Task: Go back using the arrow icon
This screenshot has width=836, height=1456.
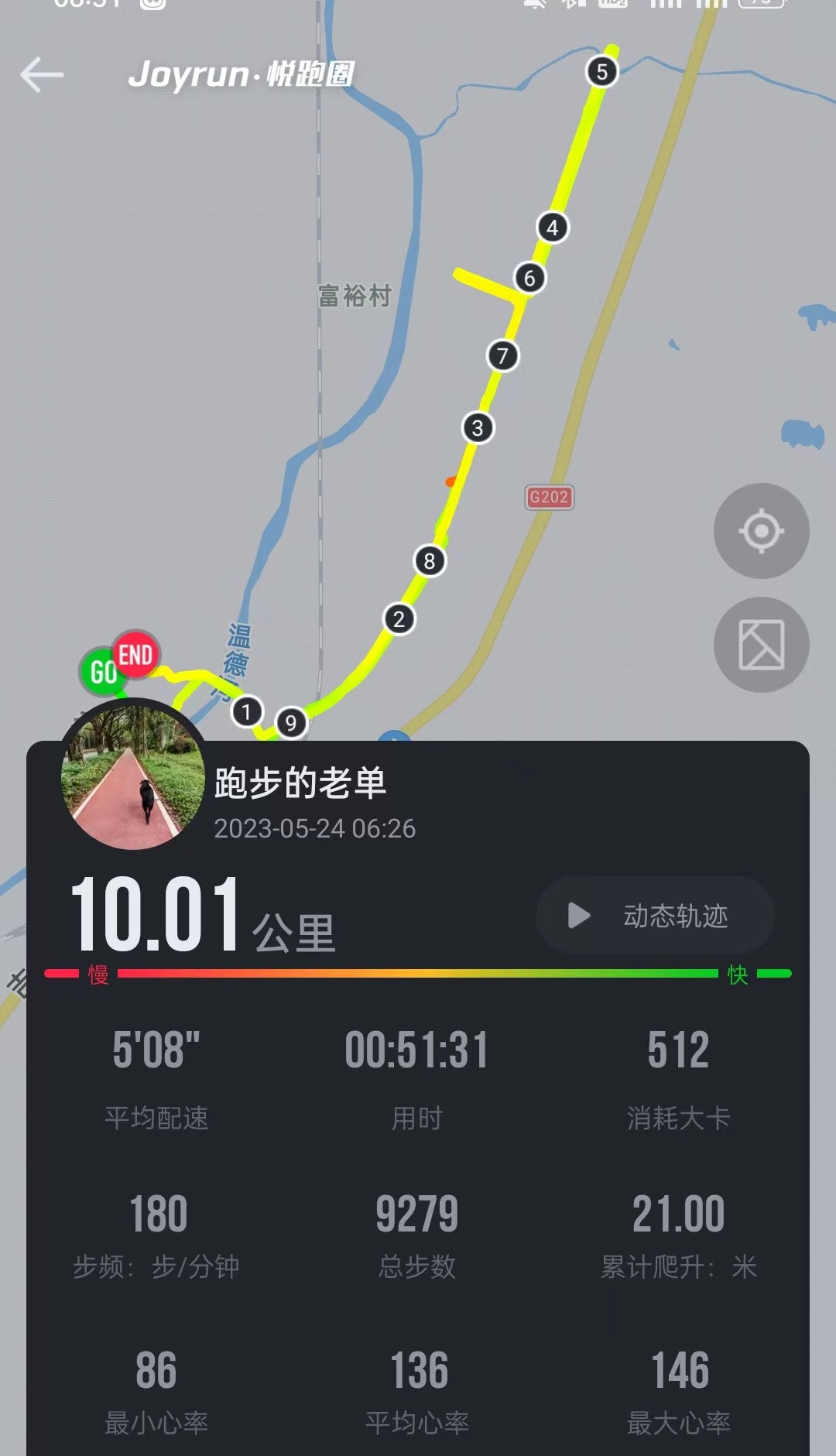Action: pyautogui.click(x=42, y=75)
